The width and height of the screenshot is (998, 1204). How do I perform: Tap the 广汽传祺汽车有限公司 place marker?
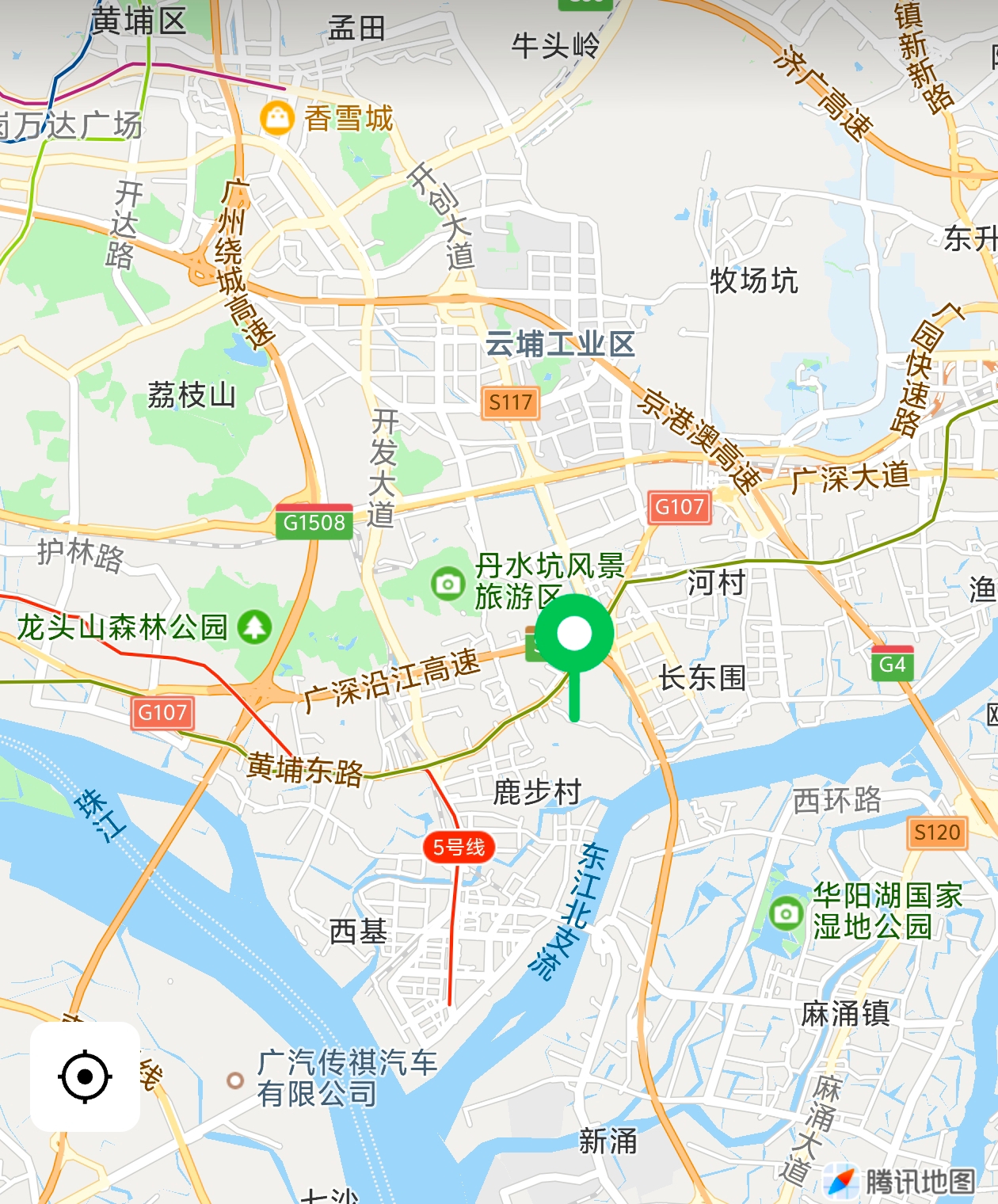click(235, 1080)
